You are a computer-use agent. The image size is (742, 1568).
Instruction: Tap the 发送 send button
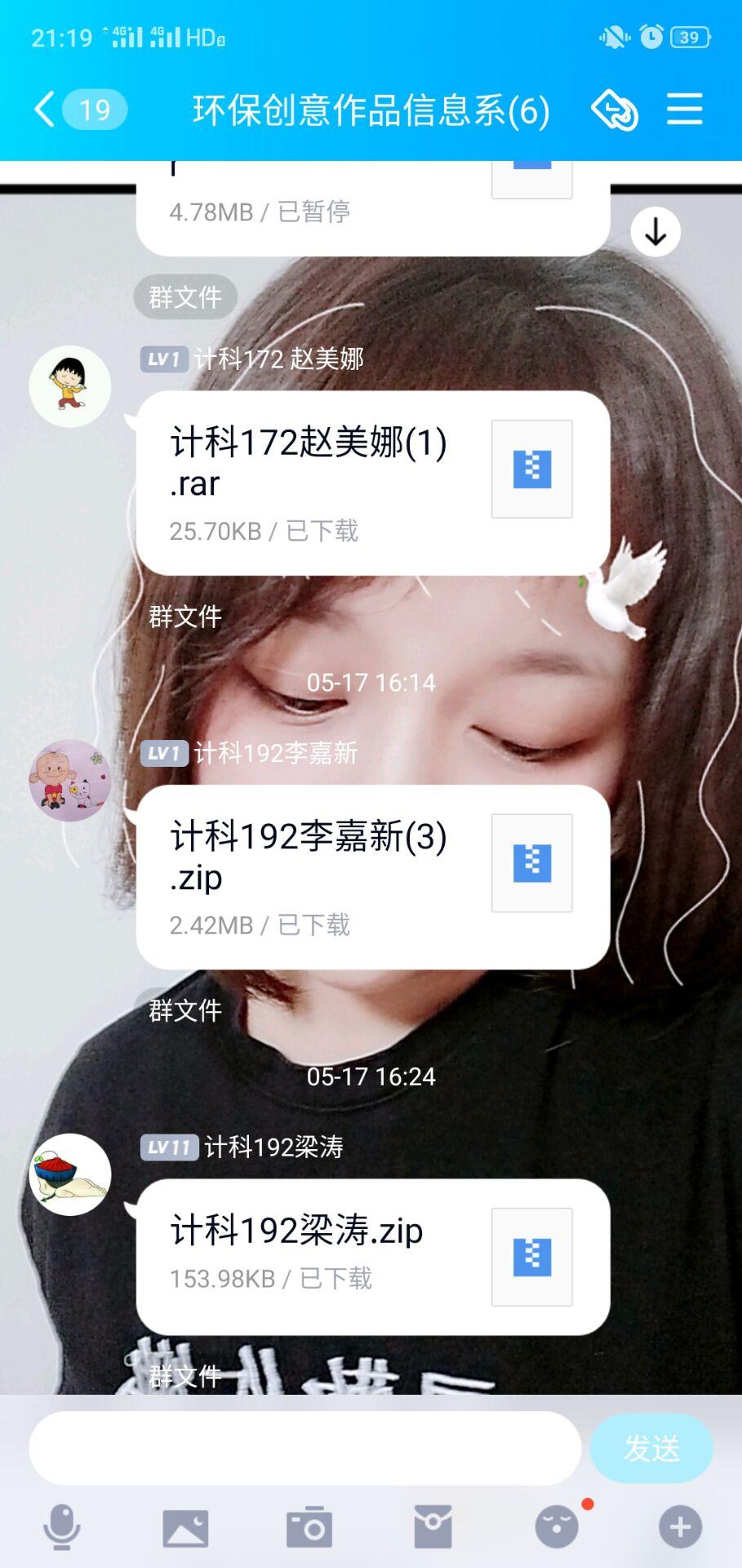[651, 1448]
